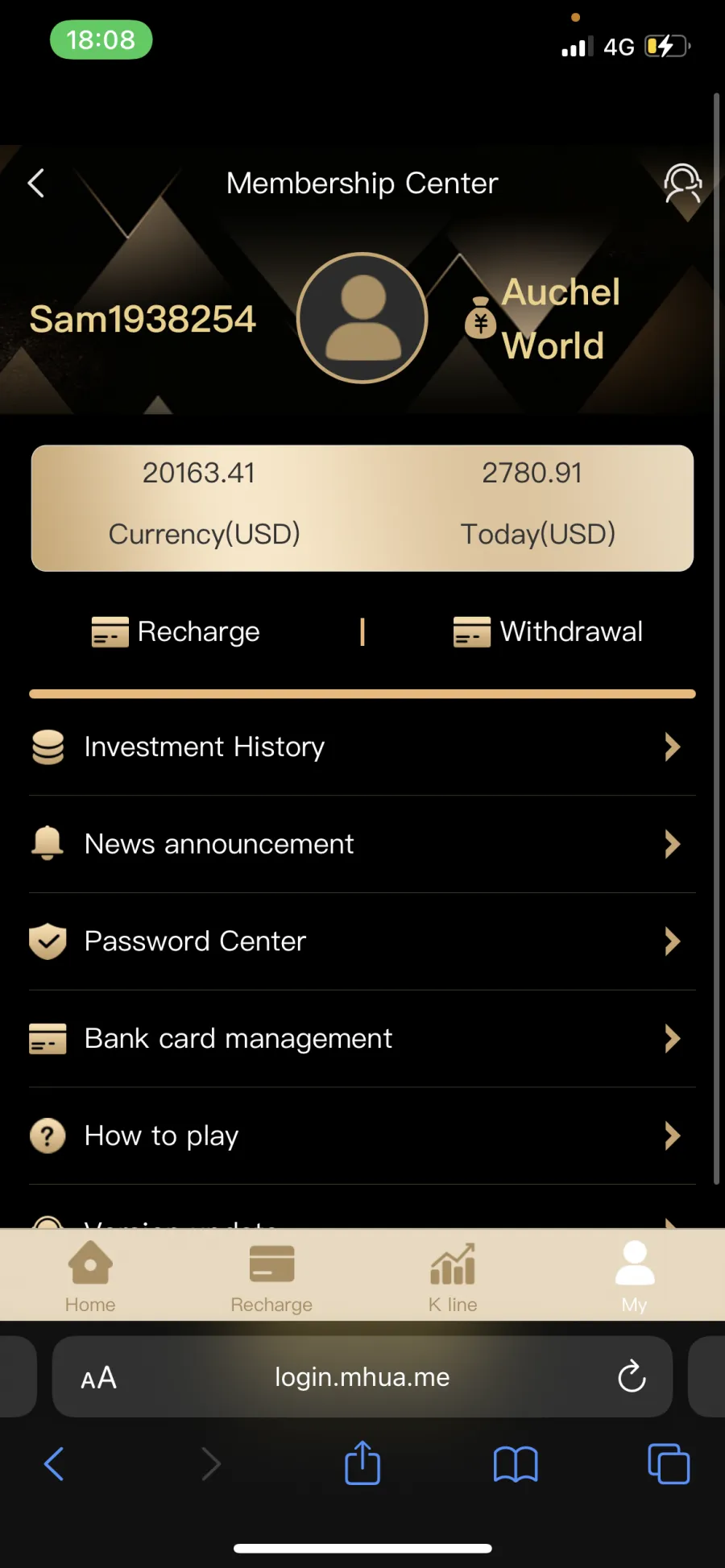Open Safari bookmarks
725x1568 pixels.
[x=516, y=1464]
